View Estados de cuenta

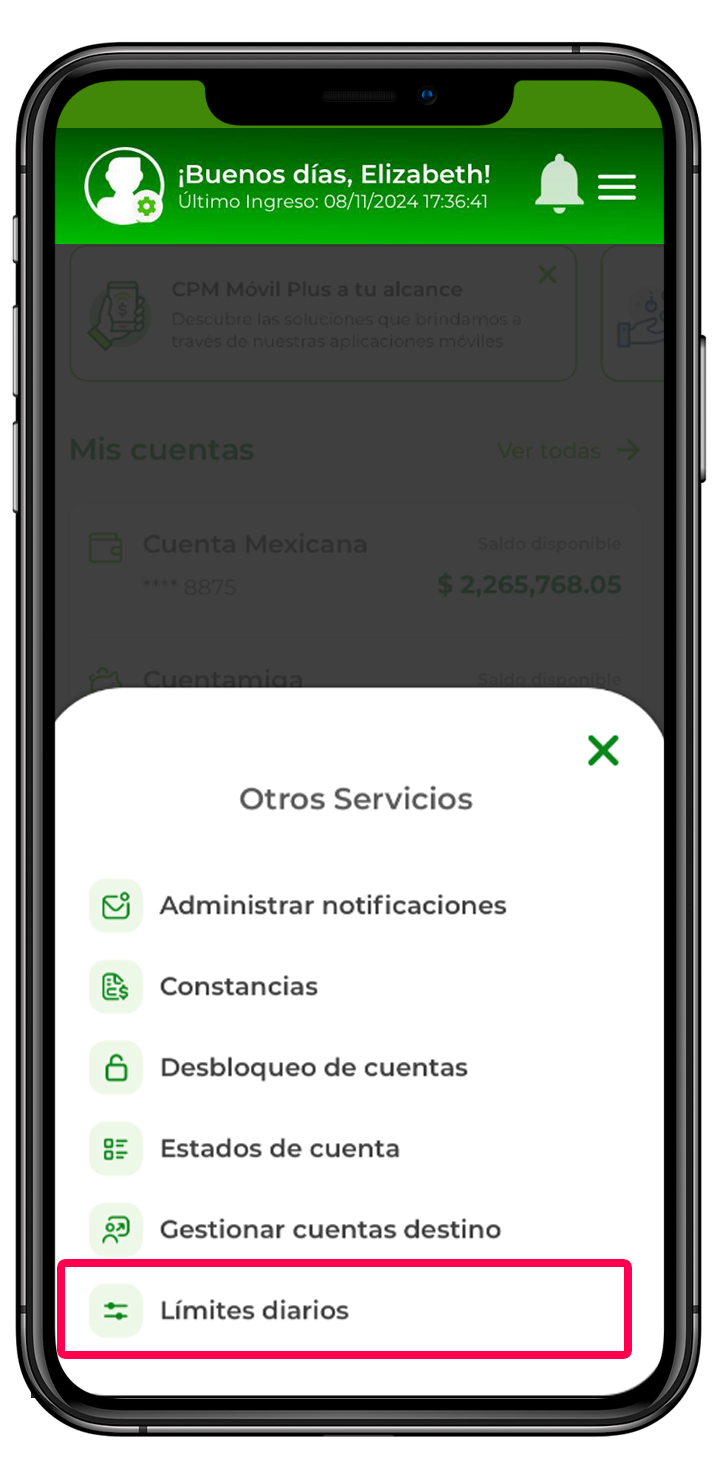[x=279, y=1148]
